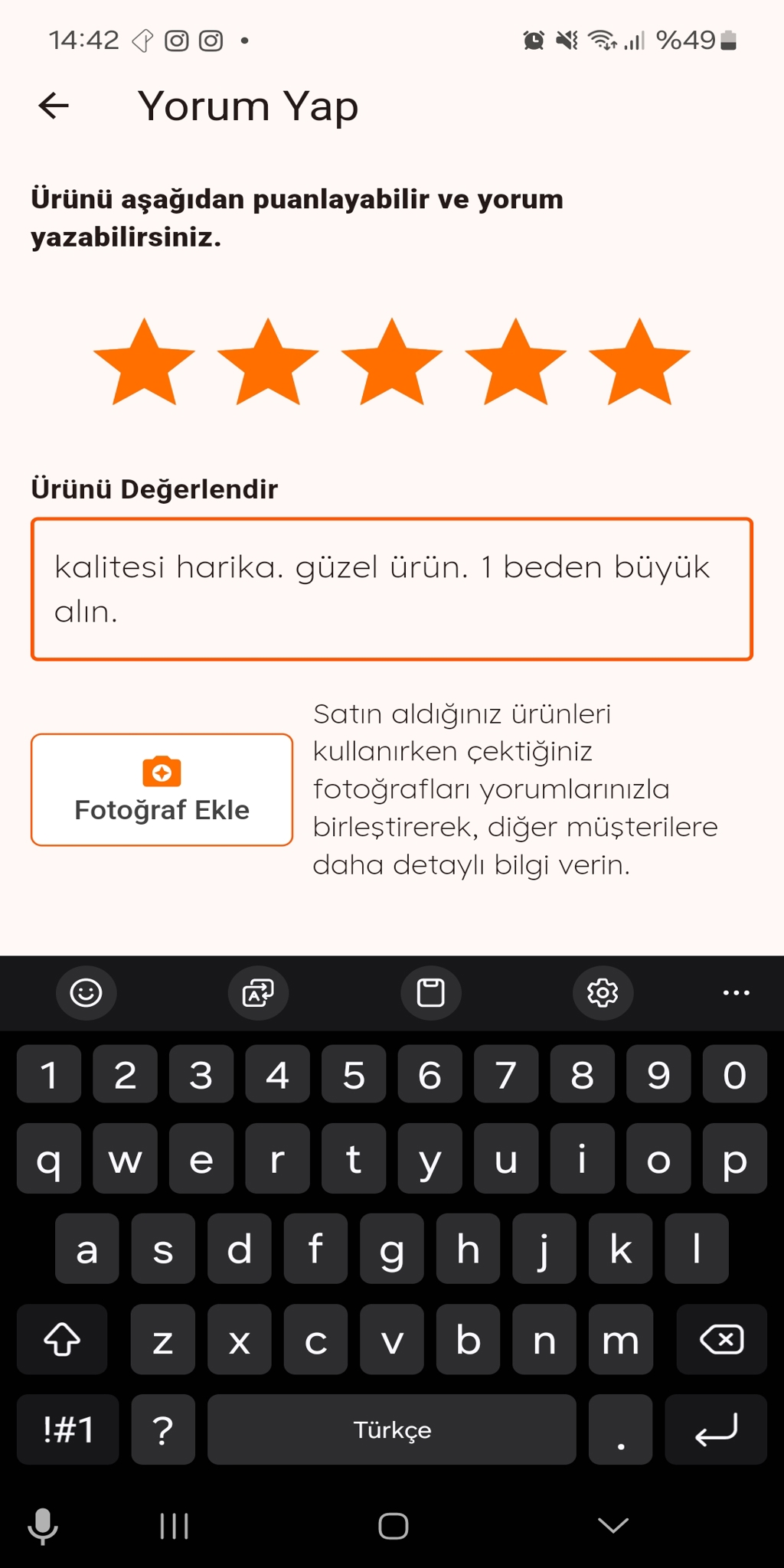The width and height of the screenshot is (784, 1568).
Task: Select the third star rating
Action: click(392, 363)
